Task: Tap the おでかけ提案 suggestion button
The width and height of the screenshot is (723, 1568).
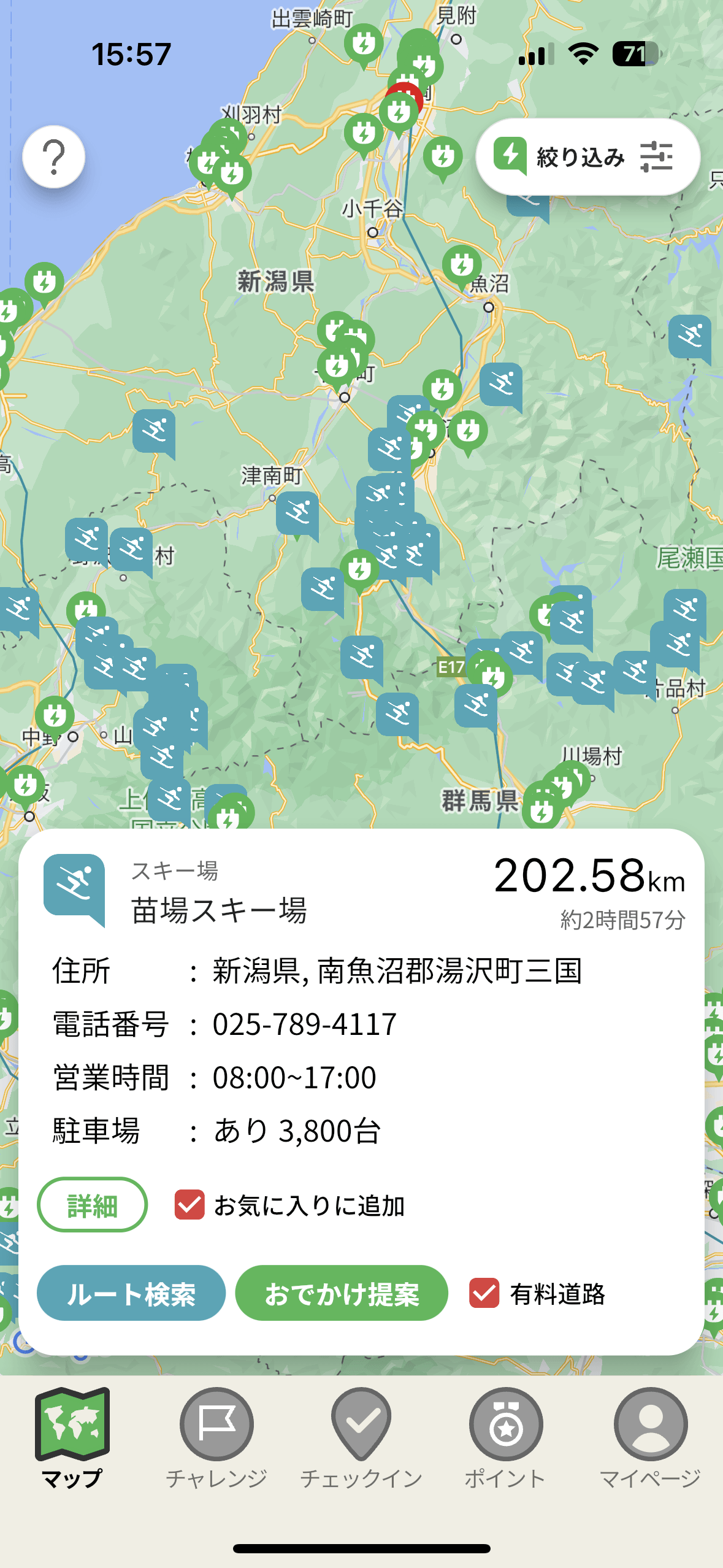Action: pyautogui.click(x=342, y=1293)
